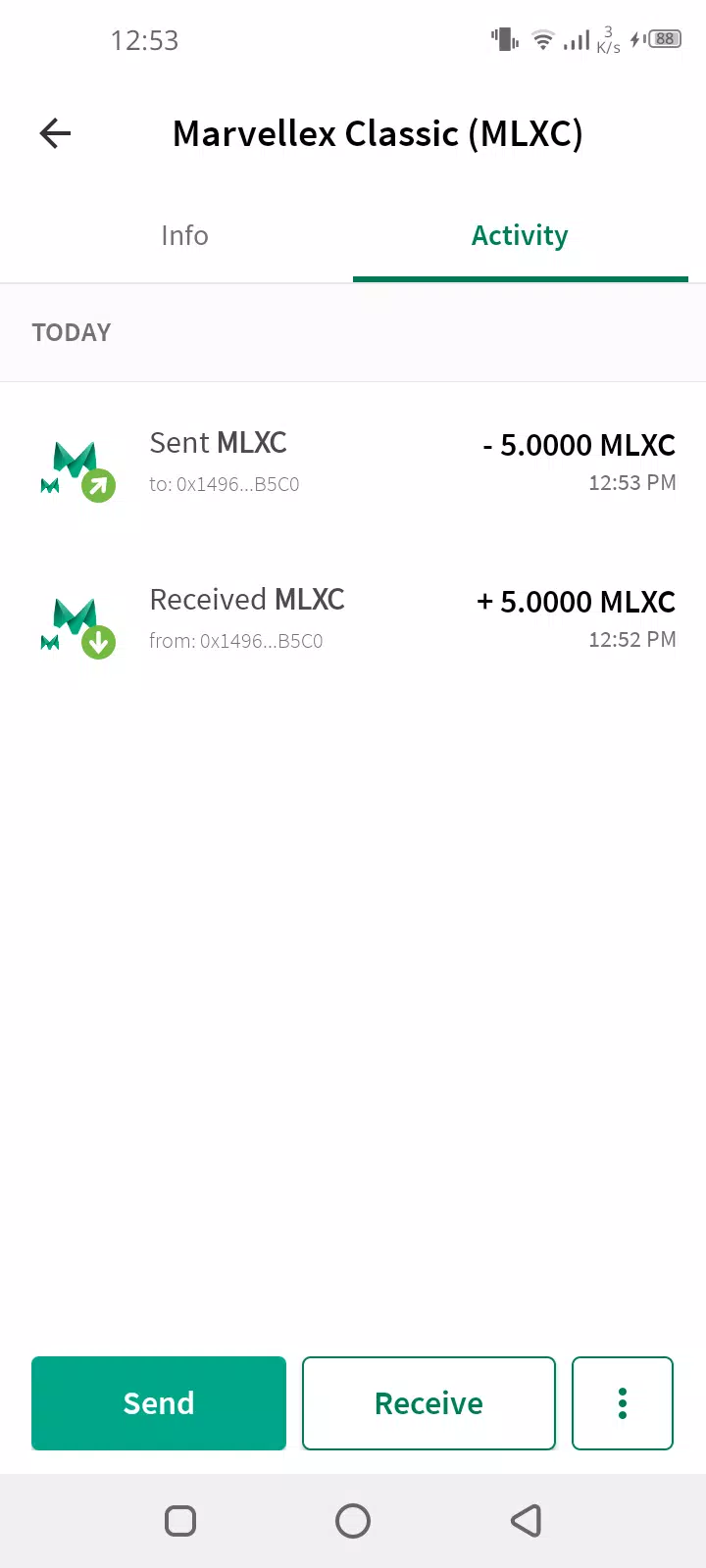Open the recent apps view
Image resolution: width=706 pixels, height=1568 pixels.
[x=180, y=1521]
